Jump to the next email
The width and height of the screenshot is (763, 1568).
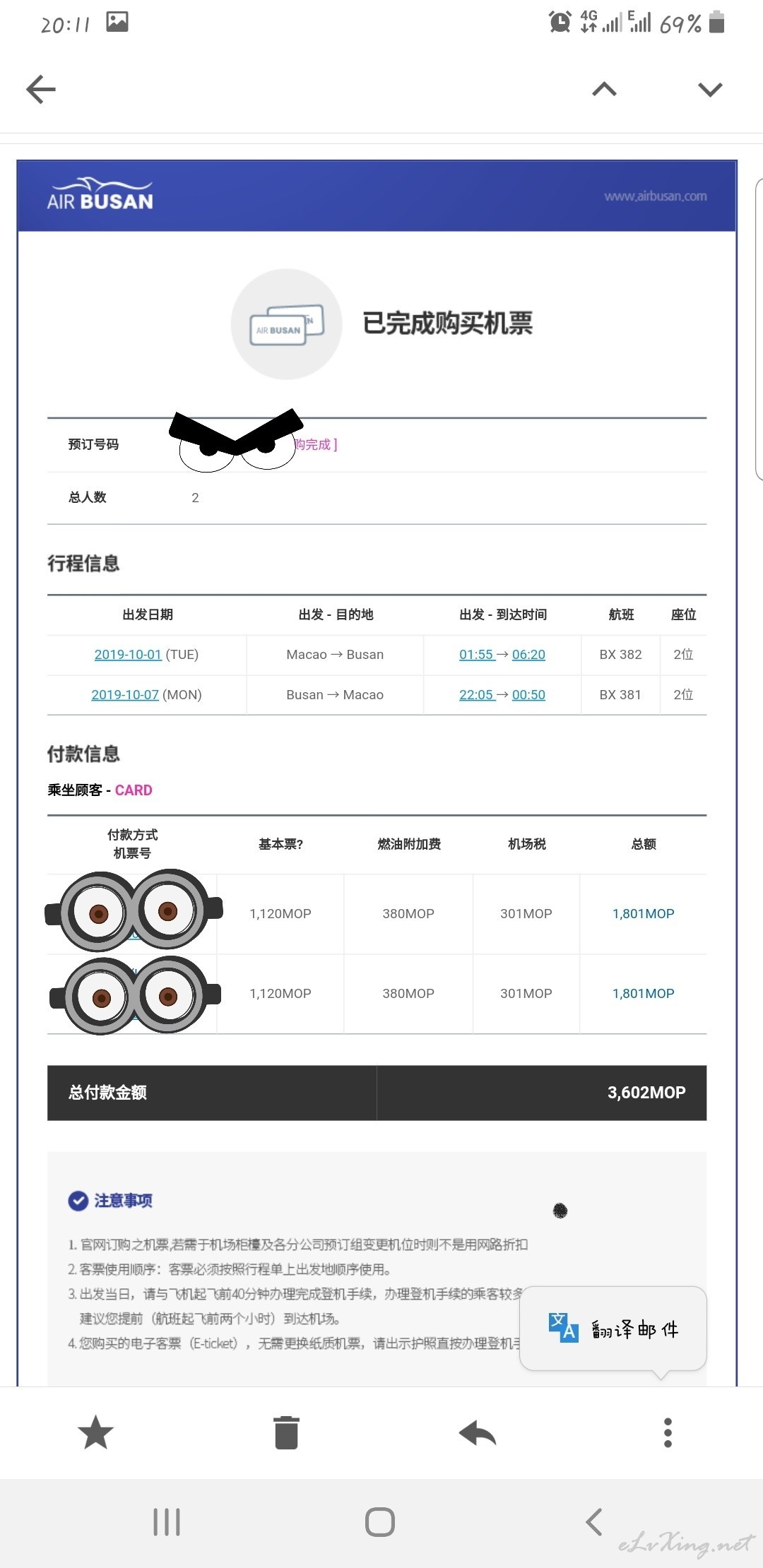click(709, 90)
